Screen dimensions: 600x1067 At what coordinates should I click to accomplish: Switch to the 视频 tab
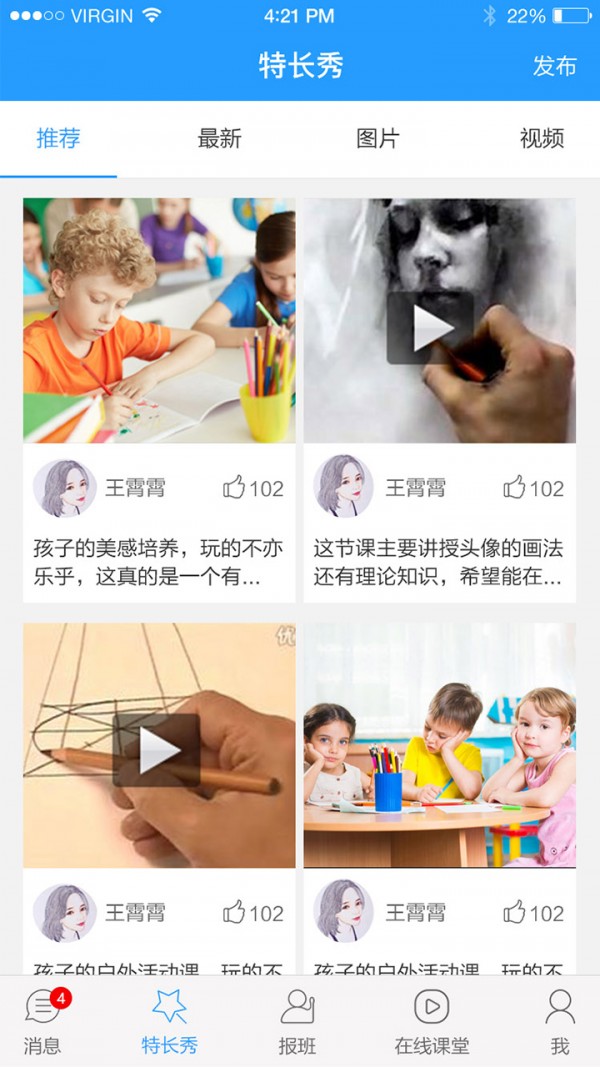pos(541,139)
